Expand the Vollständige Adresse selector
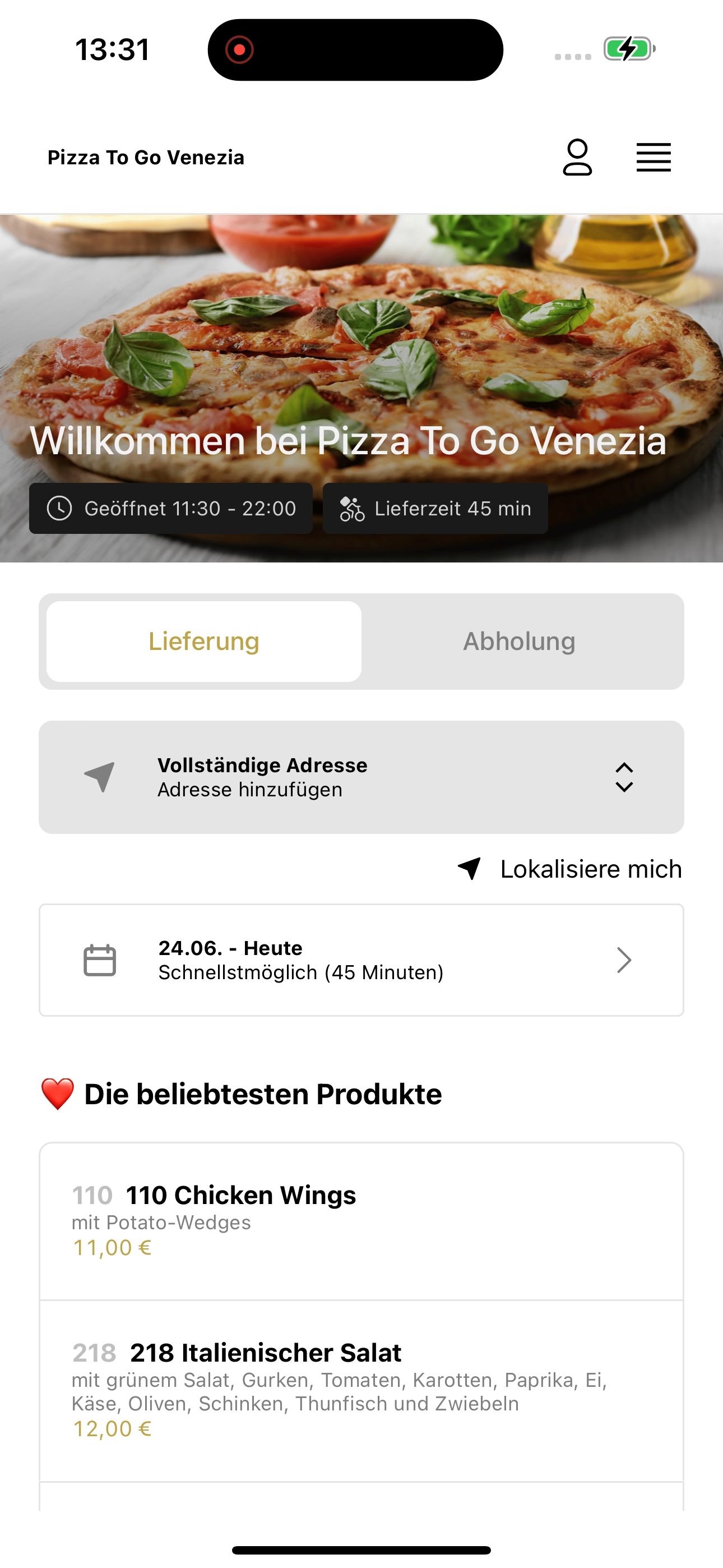The width and height of the screenshot is (723, 1568). (x=361, y=777)
